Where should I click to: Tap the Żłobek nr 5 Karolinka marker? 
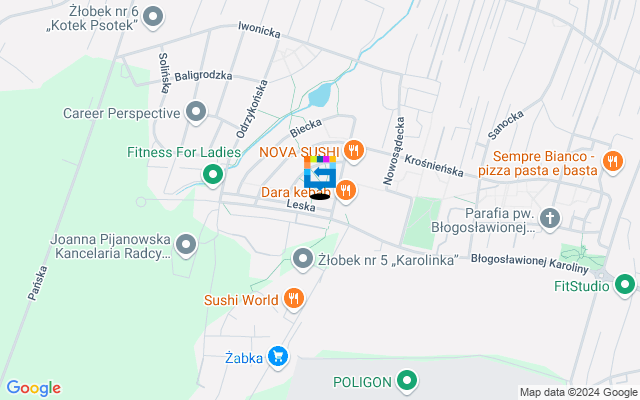click(x=303, y=260)
